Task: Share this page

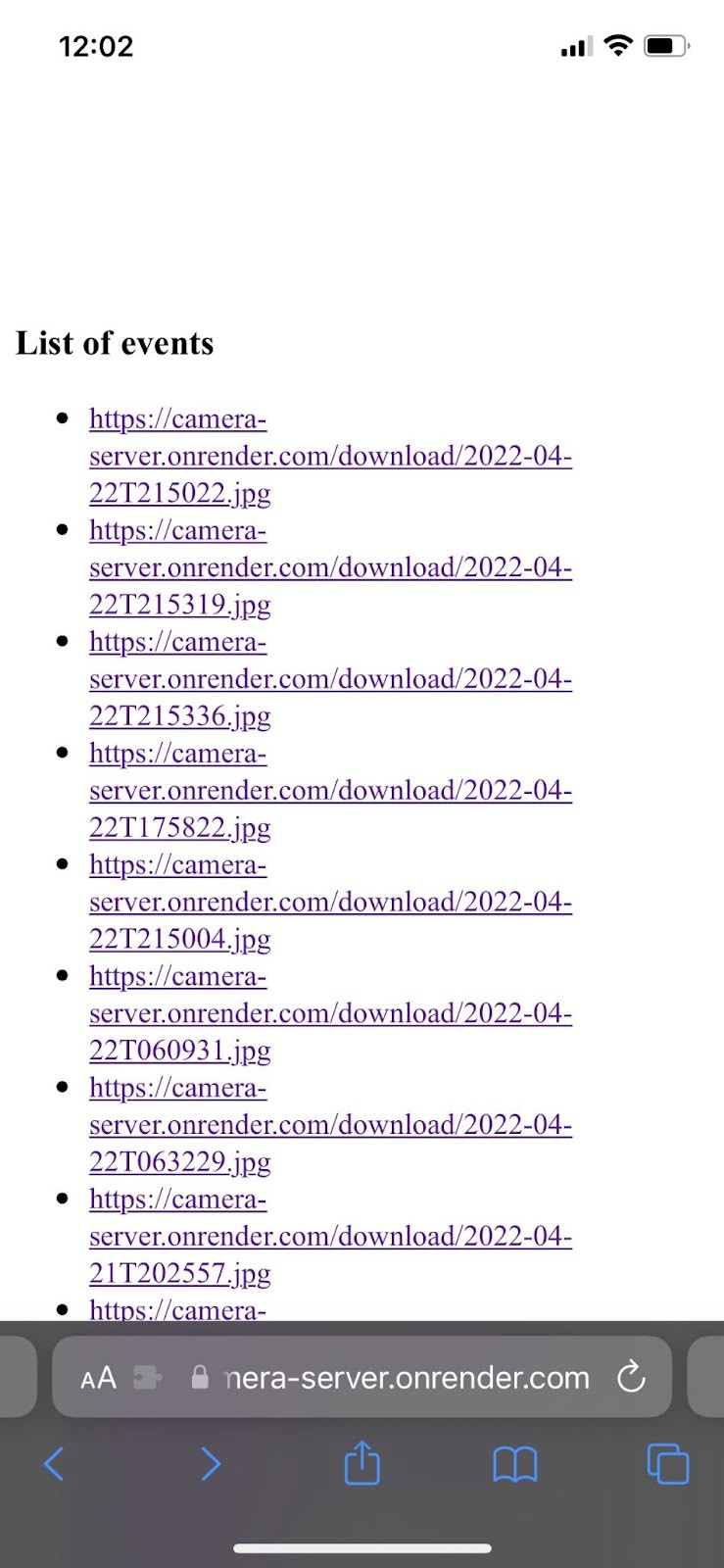Action: [x=362, y=1465]
